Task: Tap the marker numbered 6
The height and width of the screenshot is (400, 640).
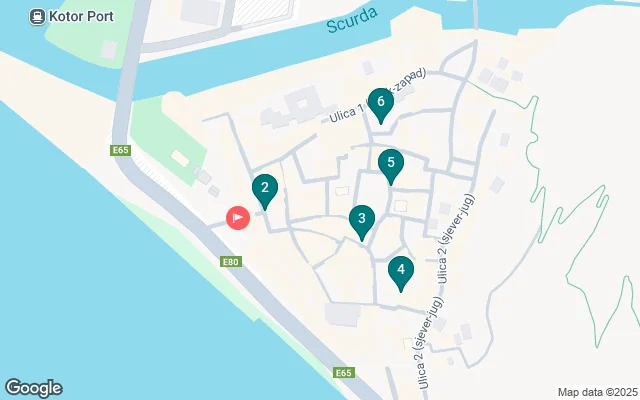Action: click(x=380, y=102)
